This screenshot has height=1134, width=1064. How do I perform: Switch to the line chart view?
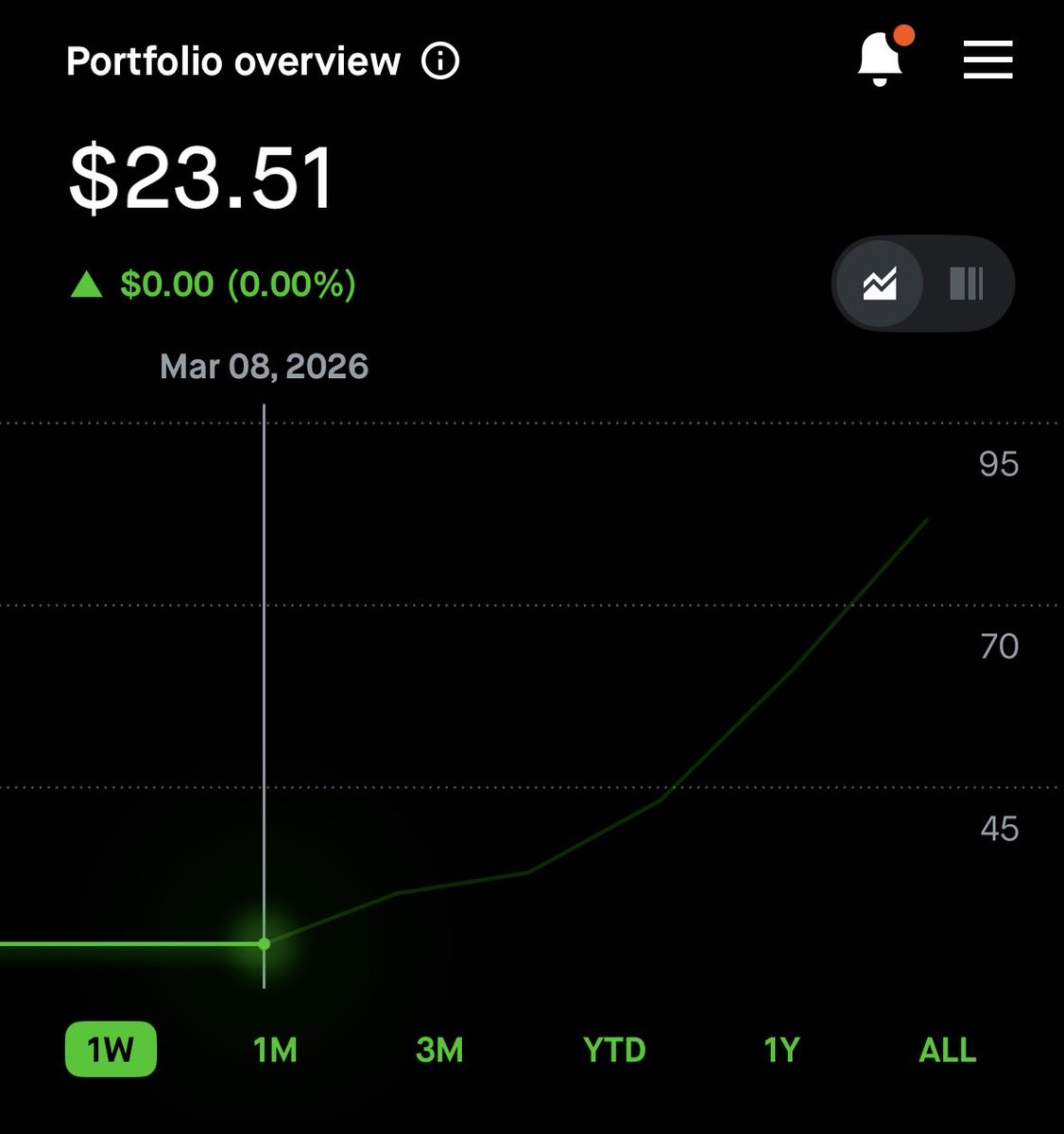pos(880,283)
